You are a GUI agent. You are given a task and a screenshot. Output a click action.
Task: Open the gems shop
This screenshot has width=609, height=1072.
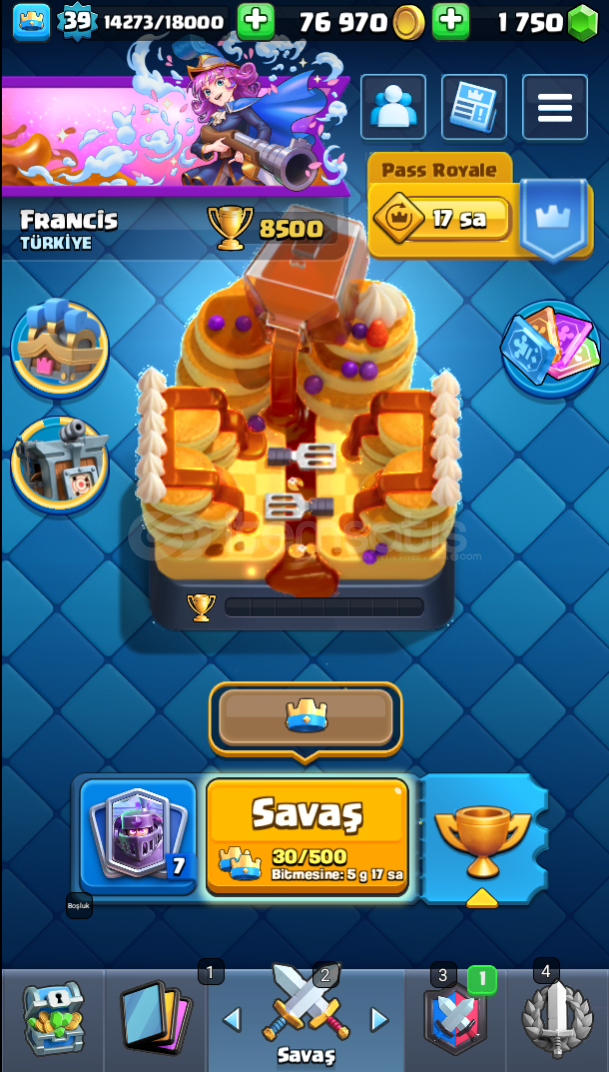point(581,23)
